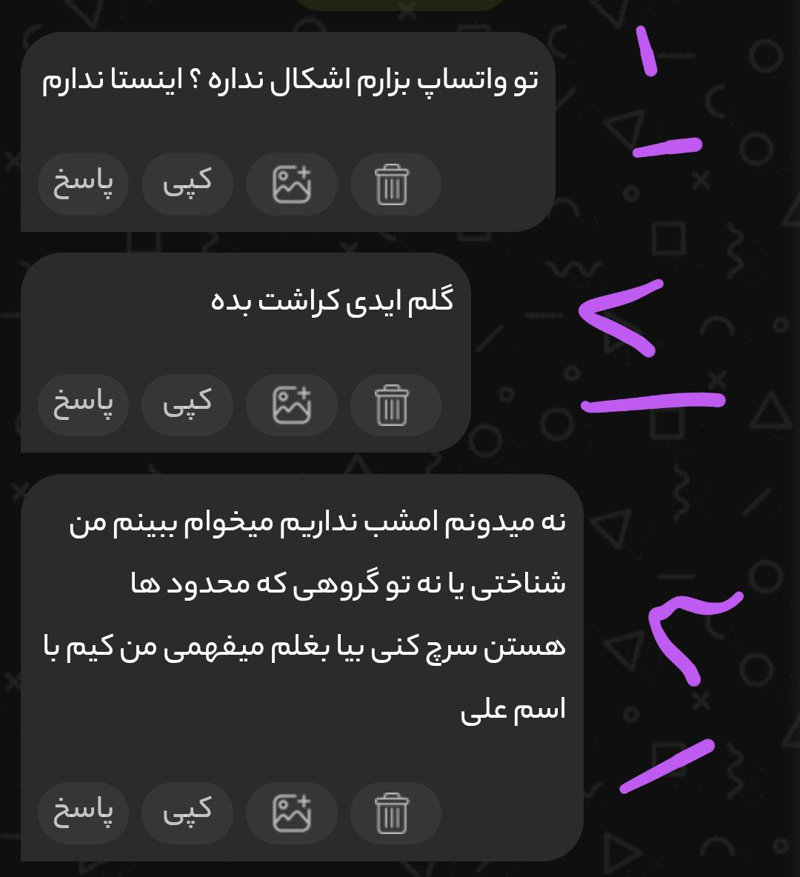Delete the message ending with 'اسم علی'

pyautogui.click(x=393, y=813)
